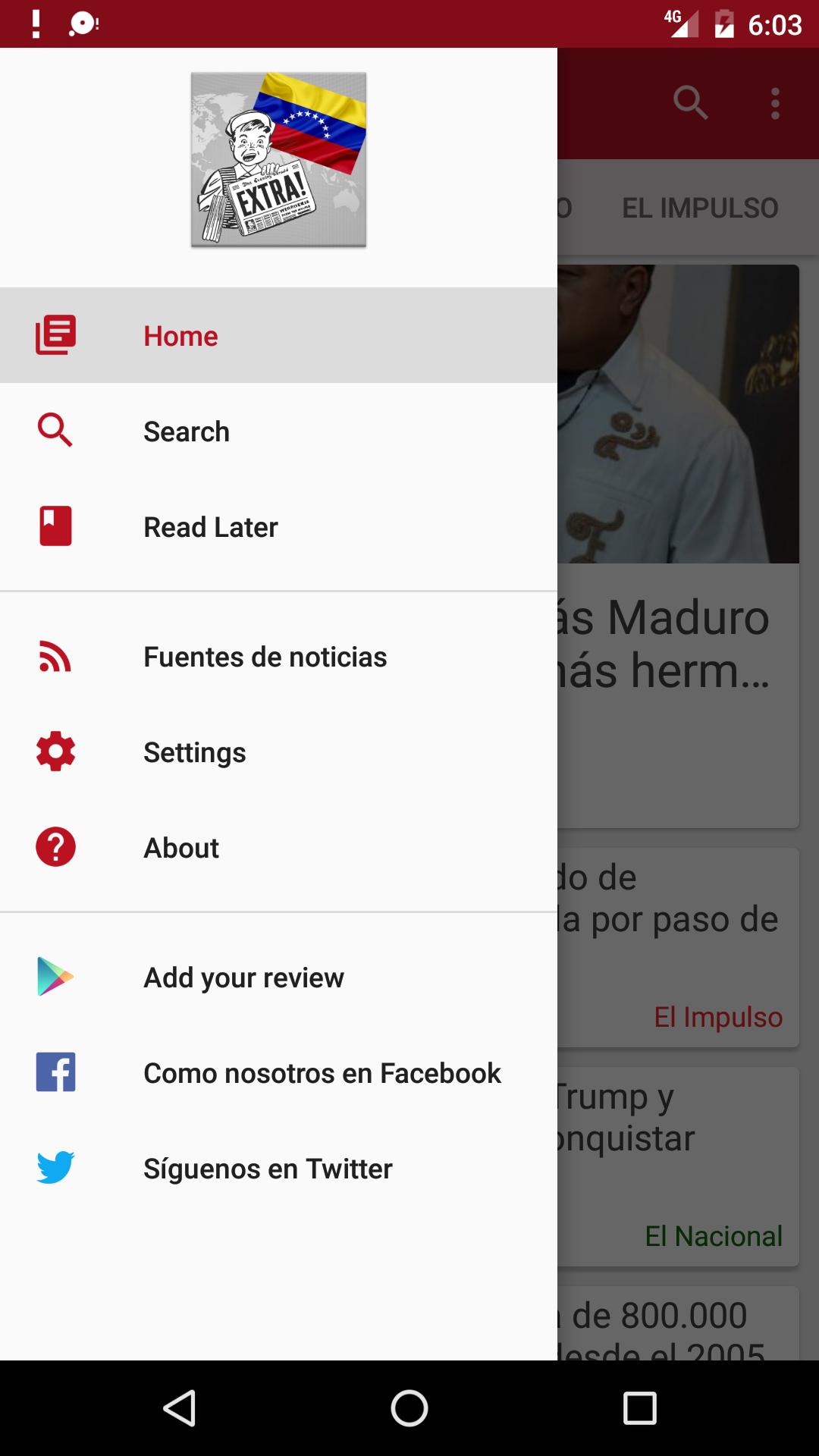Tap the system home button
This screenshot has height=1456, width=819.
tap(409, 1408)
